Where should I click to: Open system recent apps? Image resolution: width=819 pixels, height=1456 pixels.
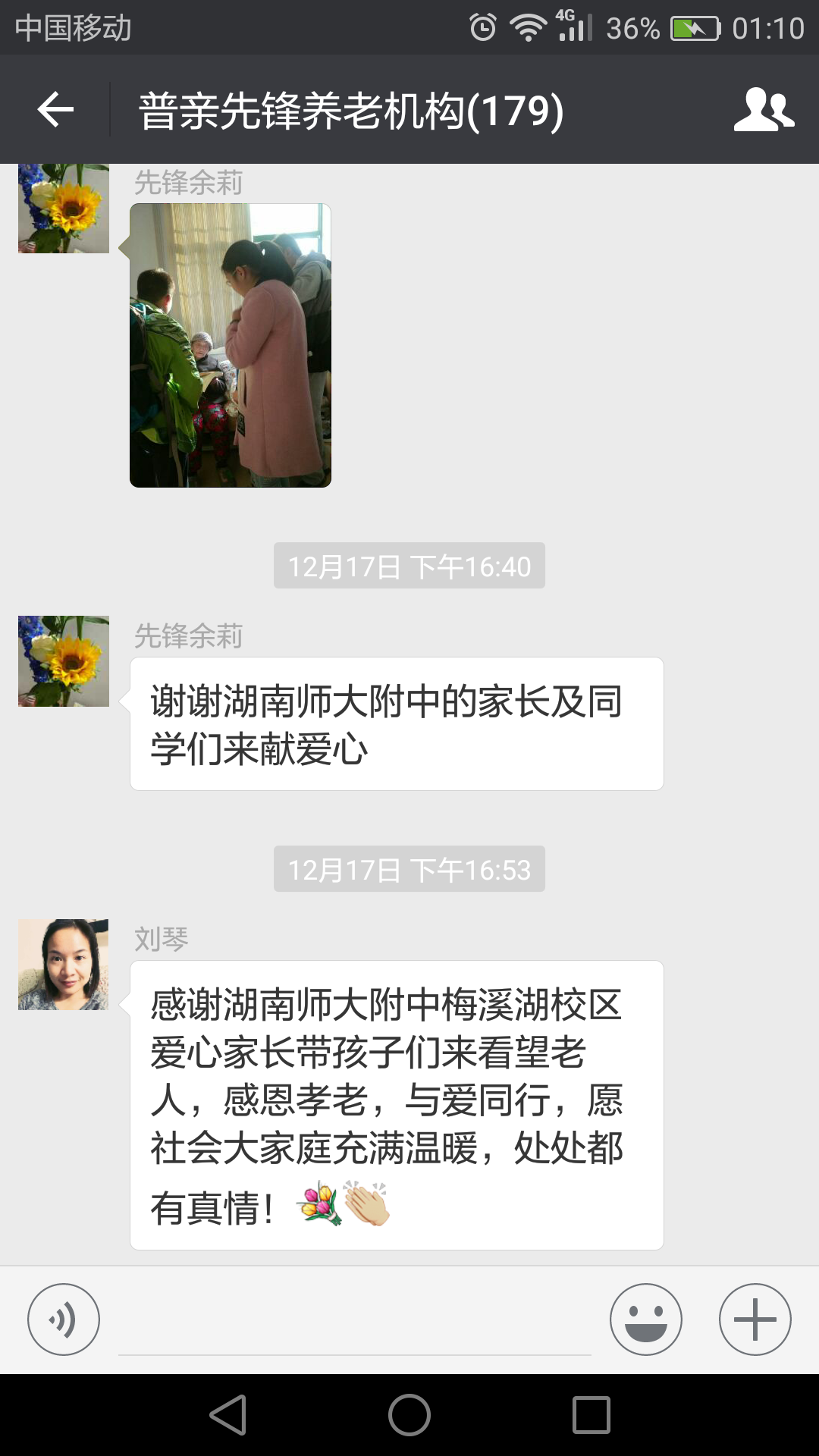[591, 1415]
